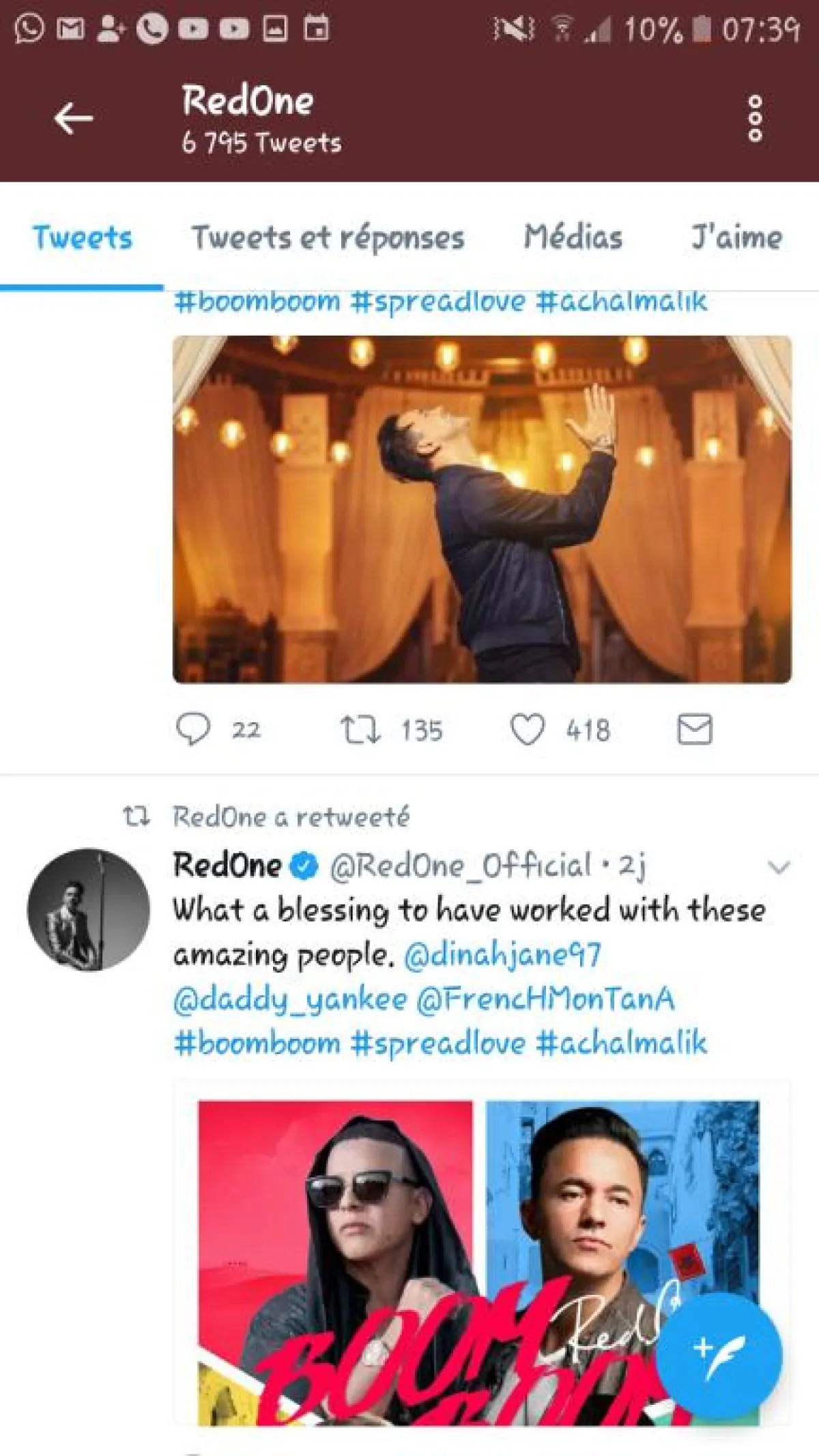Open the @daddy_yankee mention

[290, 999]
